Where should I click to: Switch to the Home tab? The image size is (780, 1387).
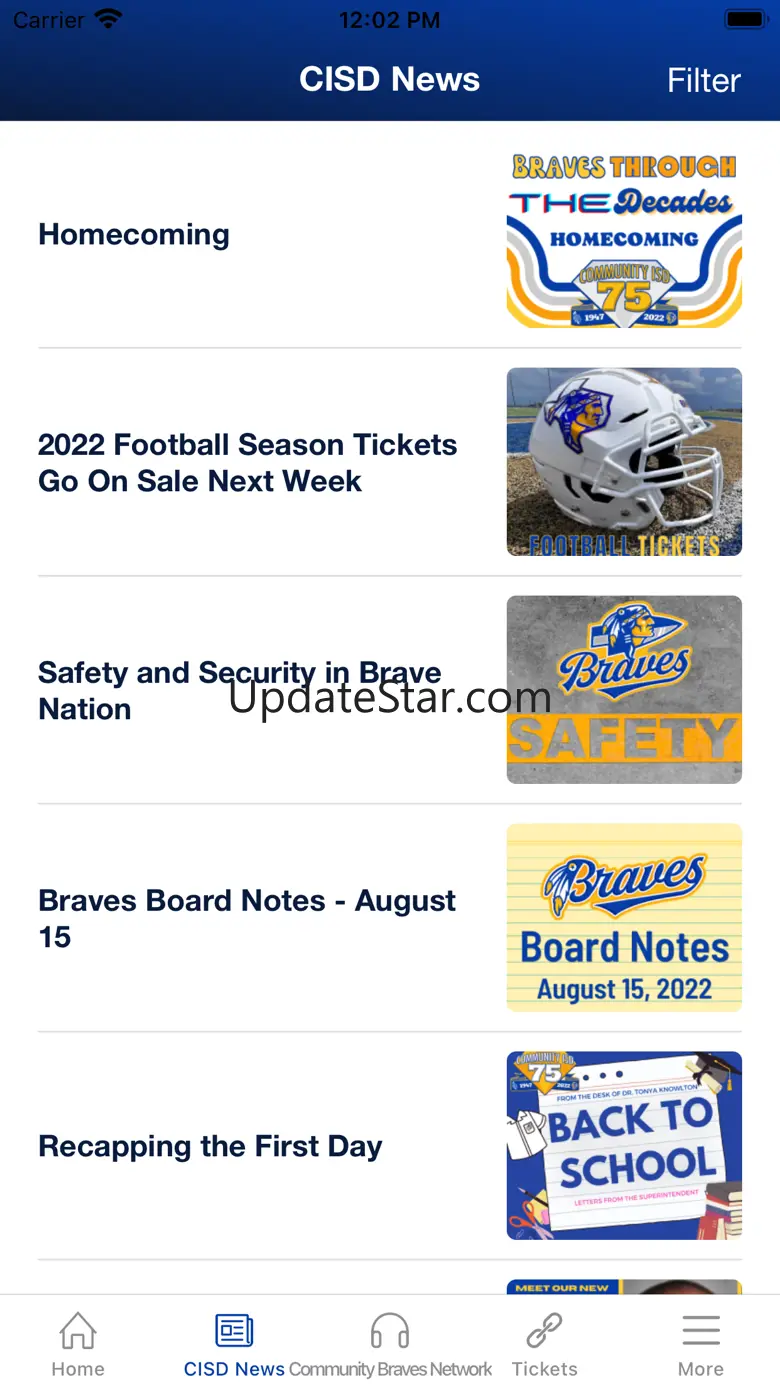point(78,1345)
